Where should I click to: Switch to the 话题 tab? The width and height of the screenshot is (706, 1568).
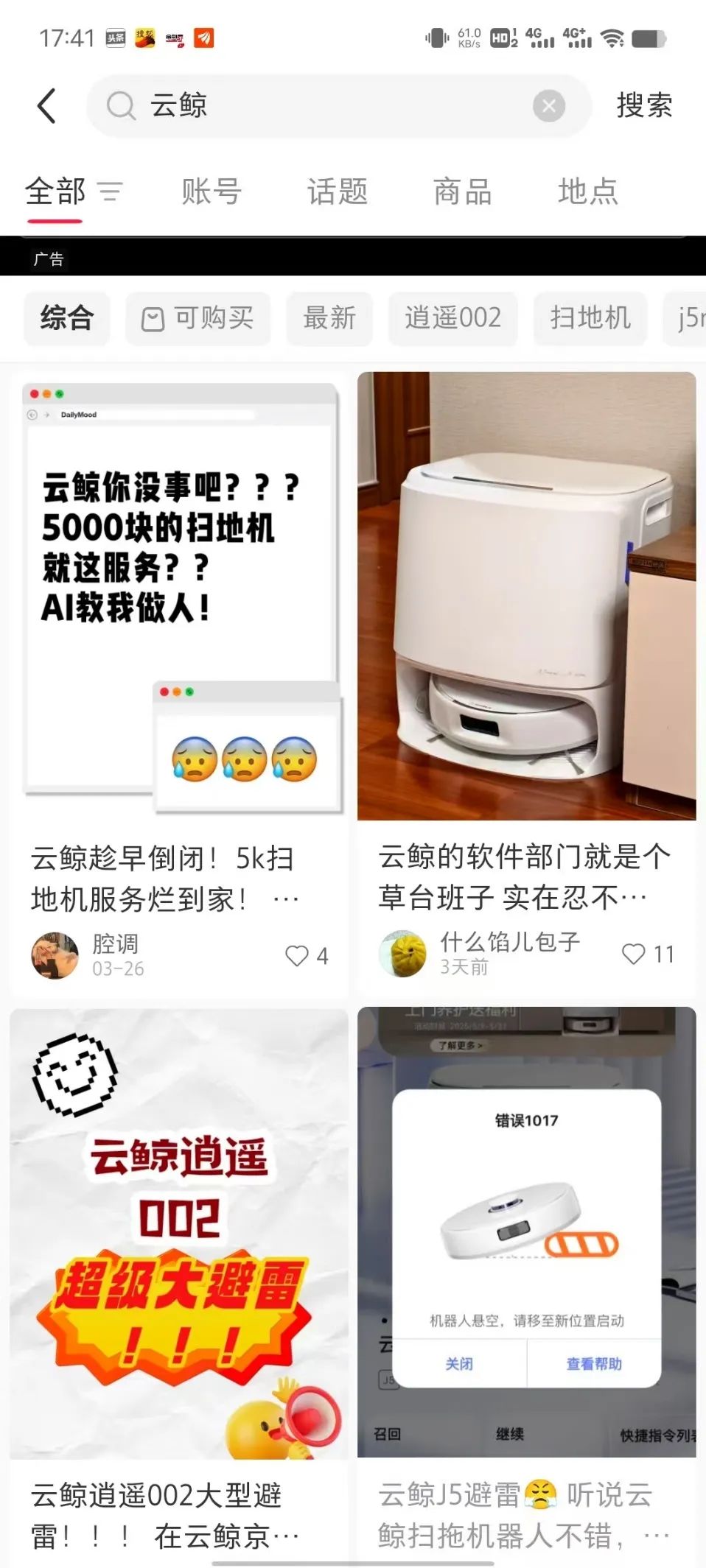337,192
